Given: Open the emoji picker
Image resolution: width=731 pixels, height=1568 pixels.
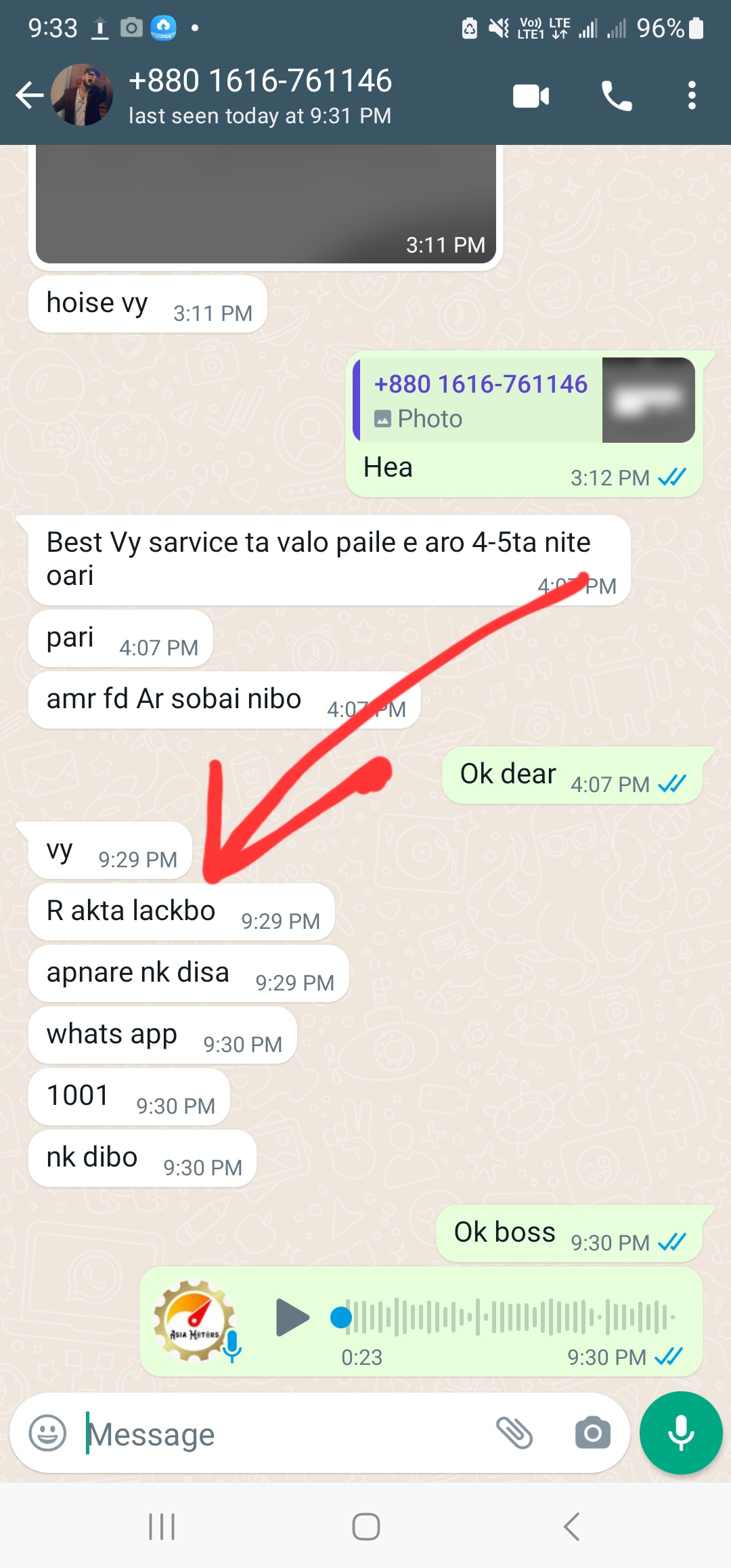Looking at the screenshot, I should pos(47,1433).
